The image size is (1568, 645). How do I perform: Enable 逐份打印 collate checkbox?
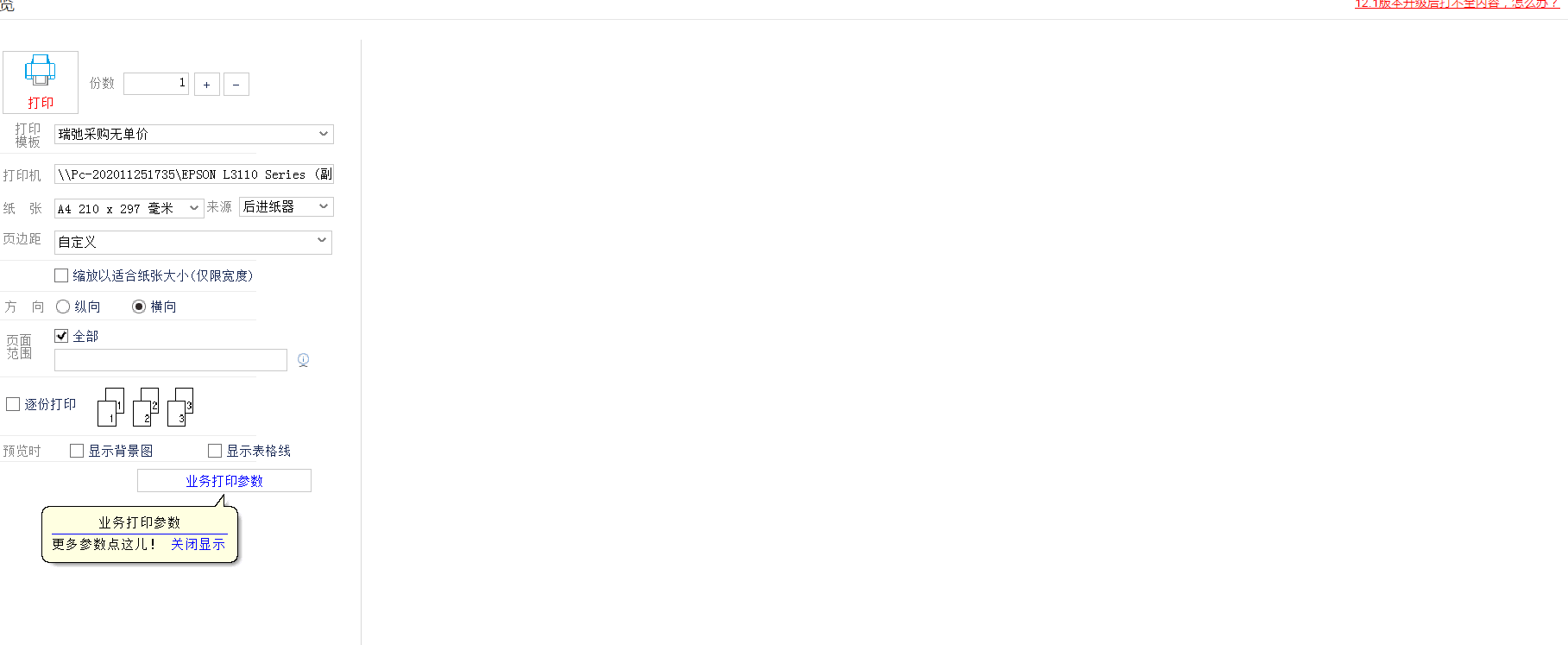coord(13,404)
